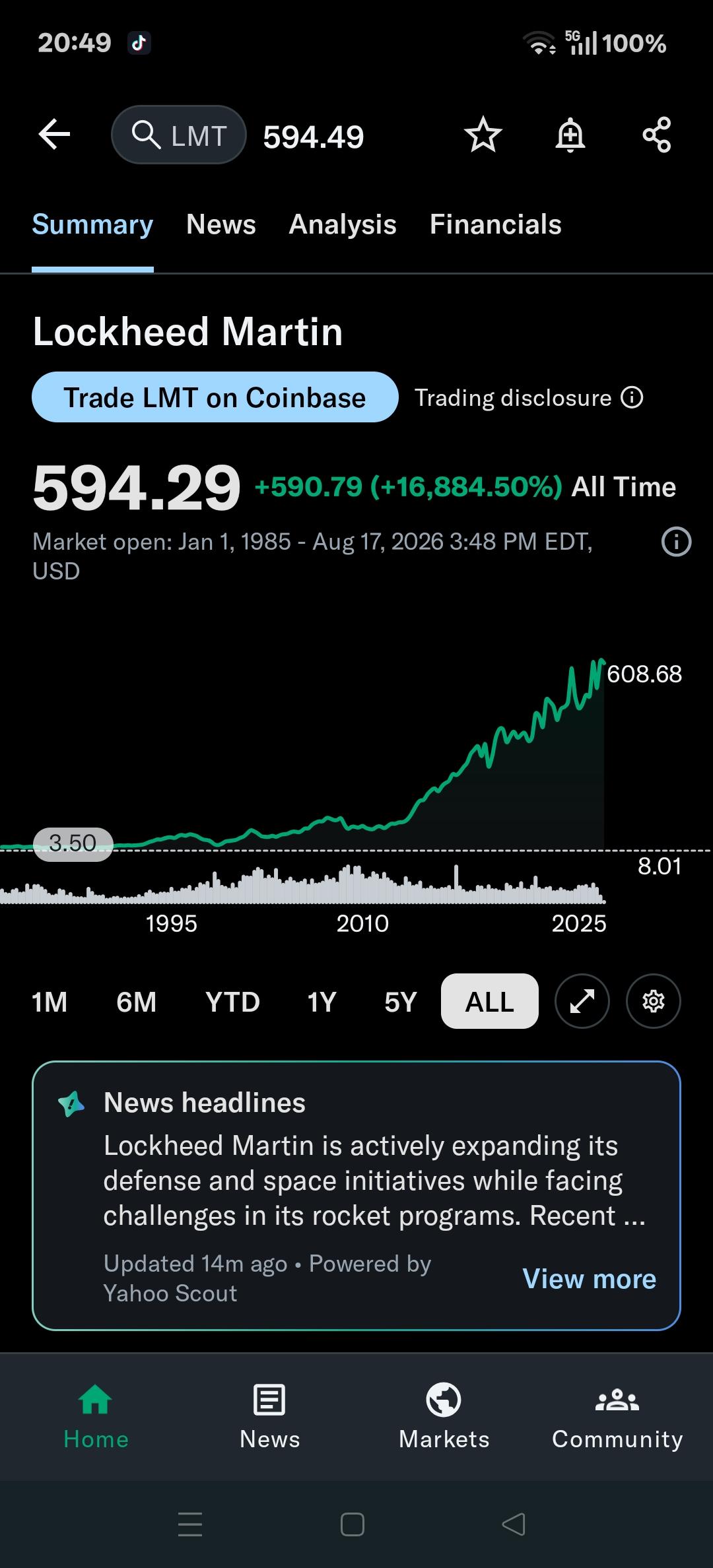Viewport: 713px width, 1568px height.
Task: Switch to the Analysis tab
Action: click(x=343, y=224)
